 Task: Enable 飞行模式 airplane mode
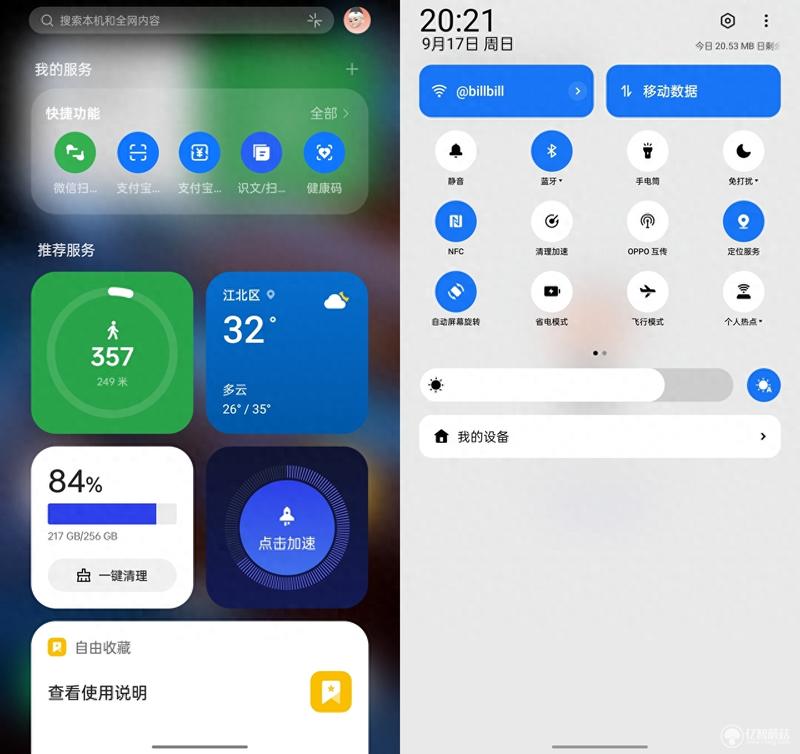pyautogui.click(x=647, y=291)
